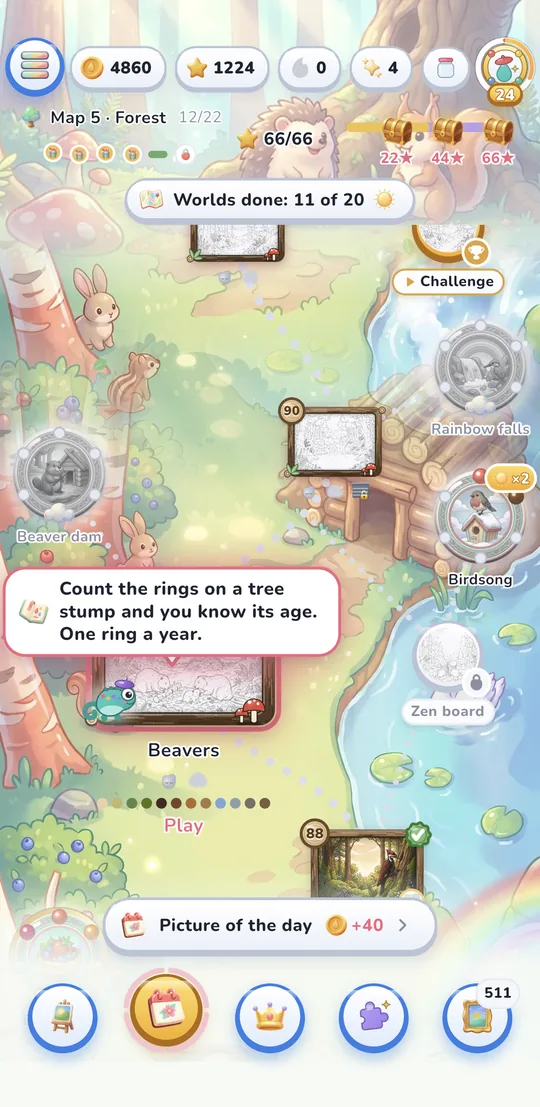Switch to the crown tab
540x1107 pixels.
(x=270, y=1018)
